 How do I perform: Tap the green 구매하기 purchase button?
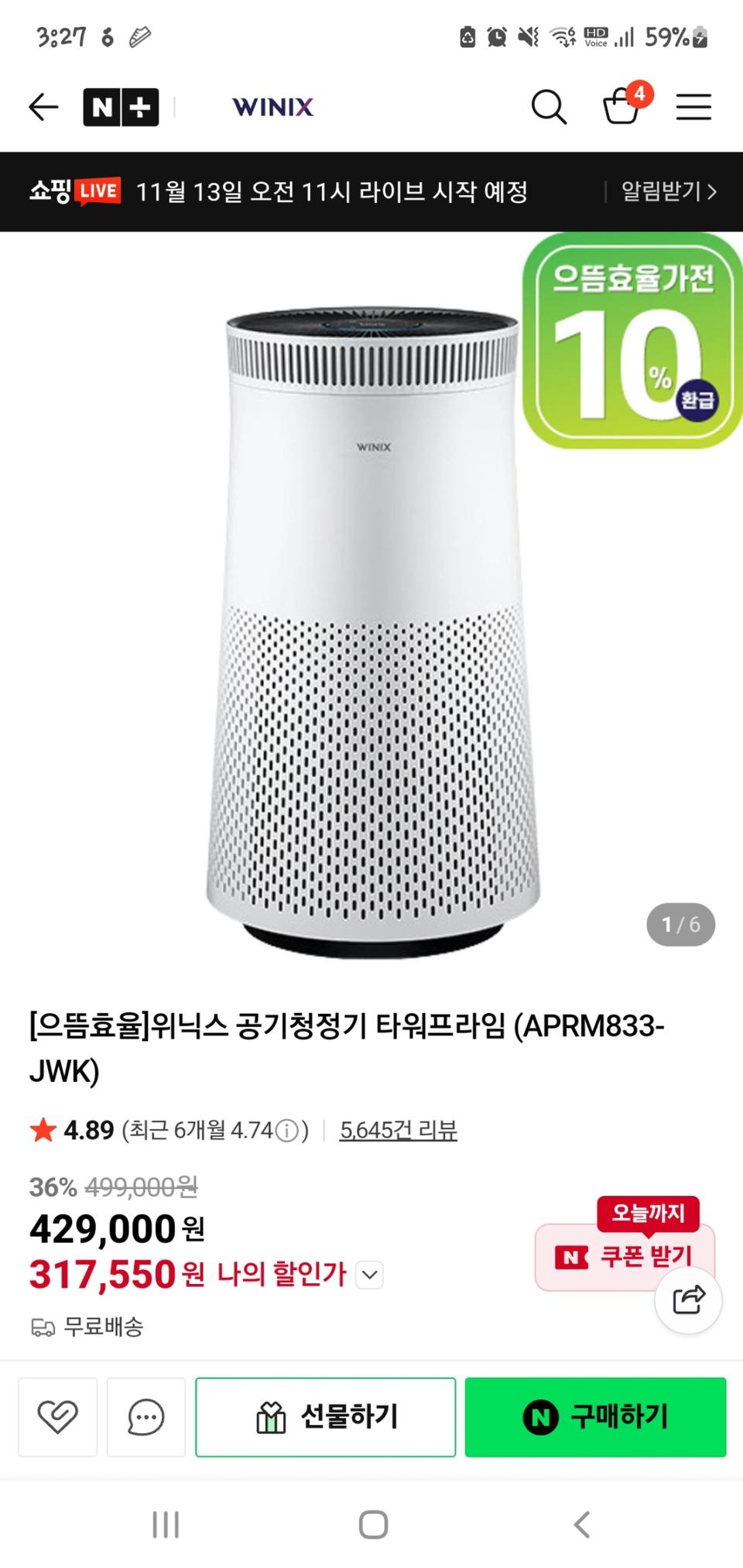595,1417
